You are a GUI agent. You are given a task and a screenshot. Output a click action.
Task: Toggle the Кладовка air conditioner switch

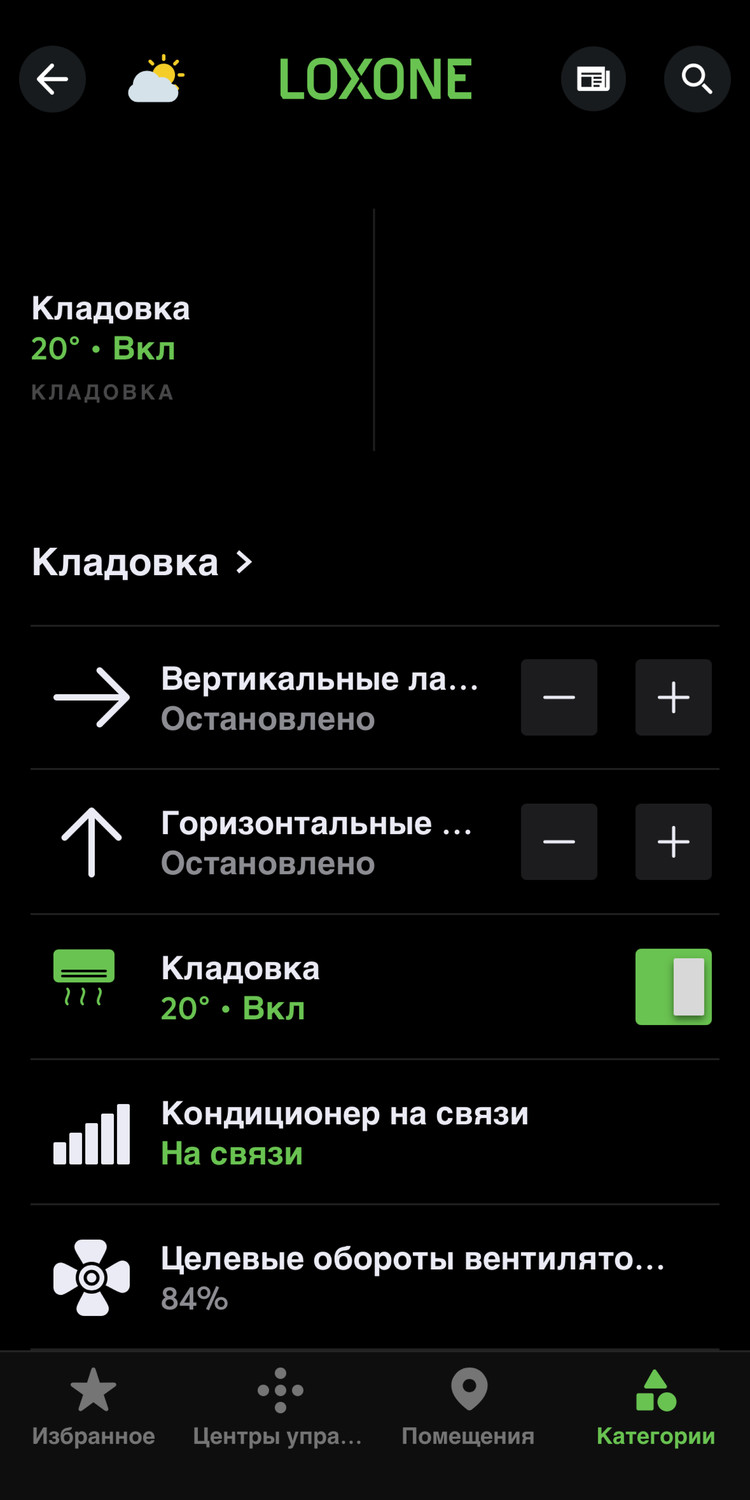673,987
